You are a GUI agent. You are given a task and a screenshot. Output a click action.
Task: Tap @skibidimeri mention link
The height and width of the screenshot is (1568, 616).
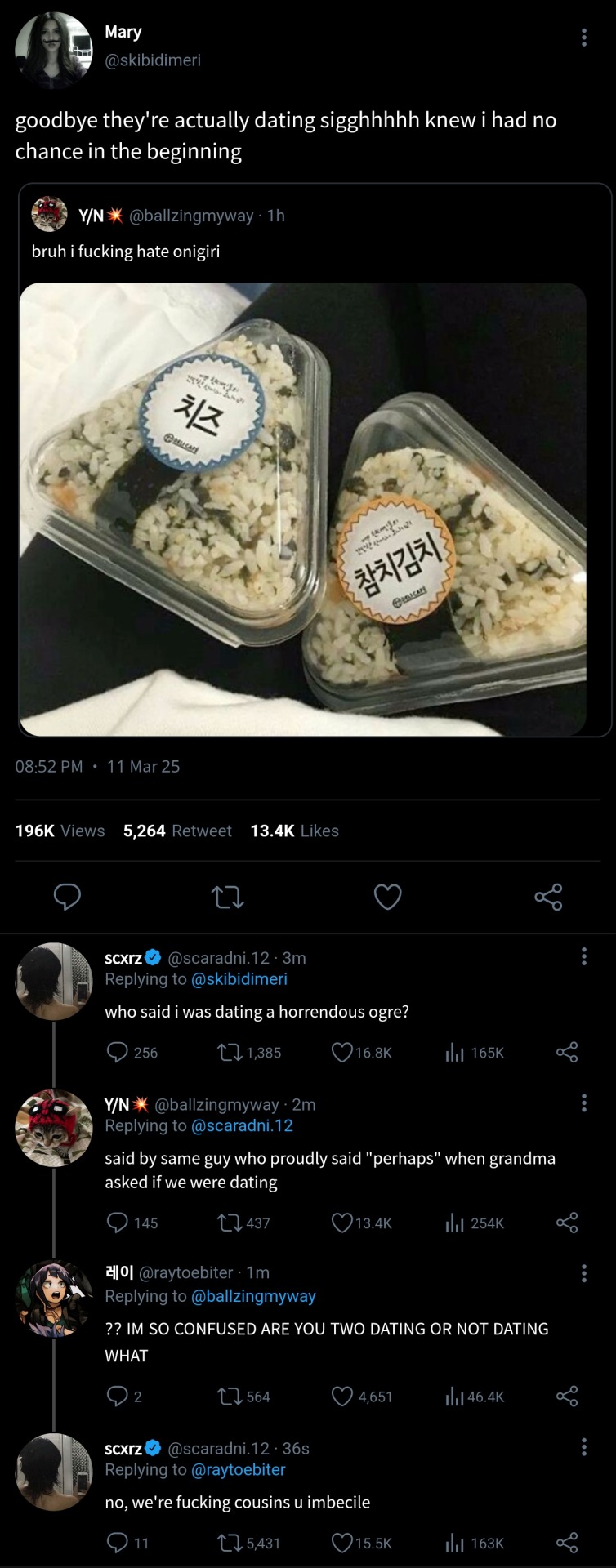(x=239, y=978)
